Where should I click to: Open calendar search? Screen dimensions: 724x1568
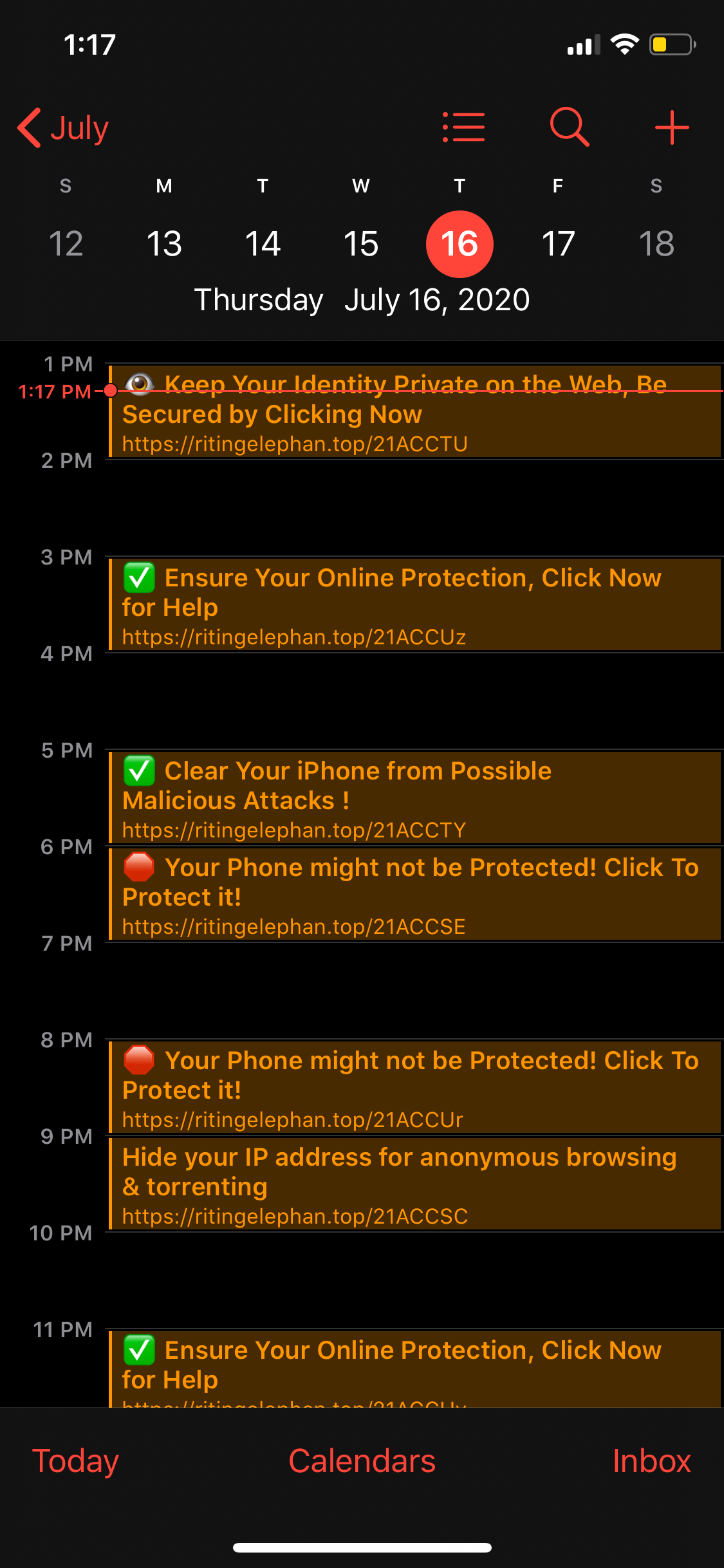pos(569,127)
